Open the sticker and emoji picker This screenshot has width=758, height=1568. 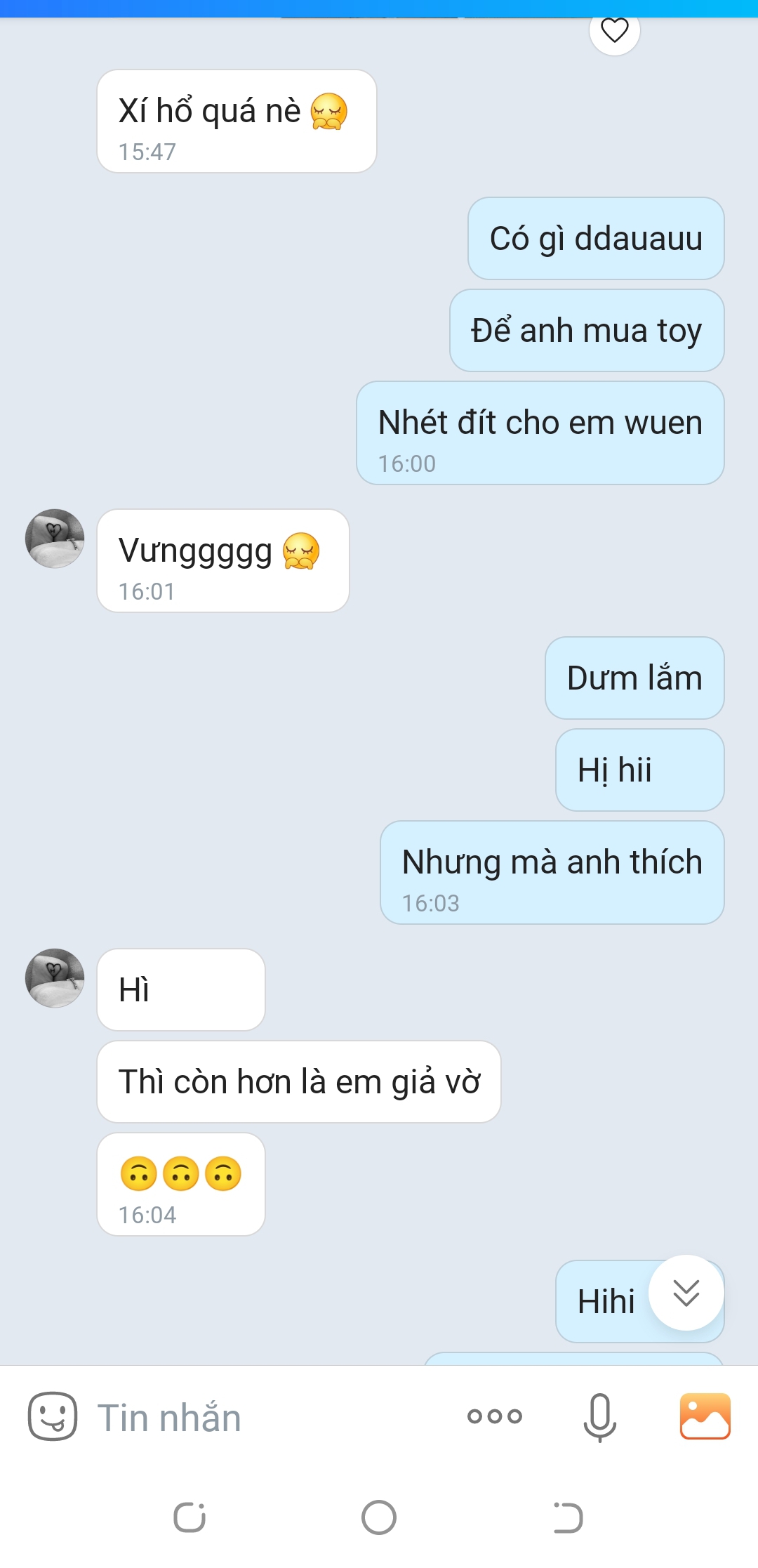[53, 1416]
